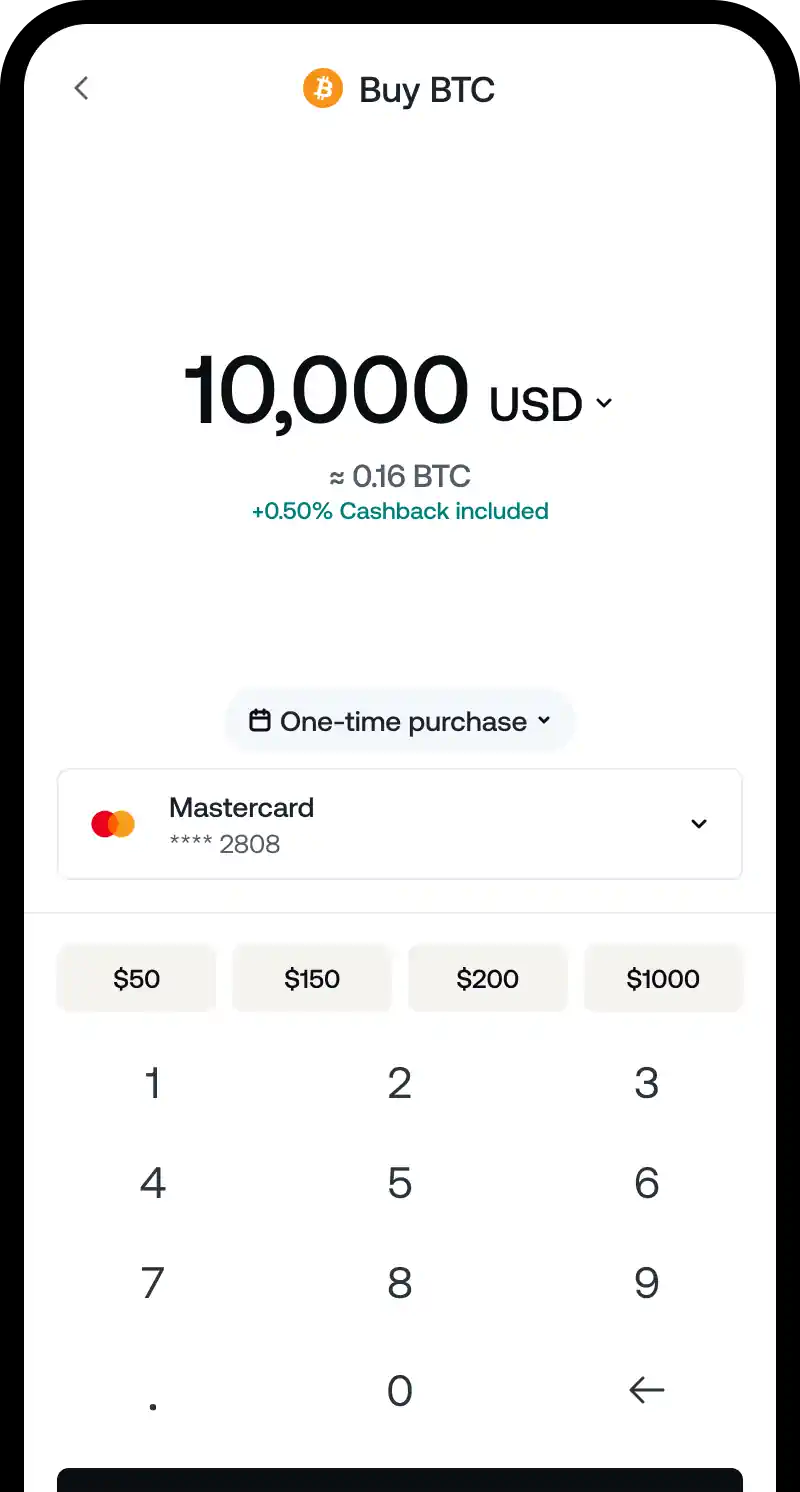This screenshot has width=800, height=1492.
Task: Open the USD currency selector
Action: point(551,404)
